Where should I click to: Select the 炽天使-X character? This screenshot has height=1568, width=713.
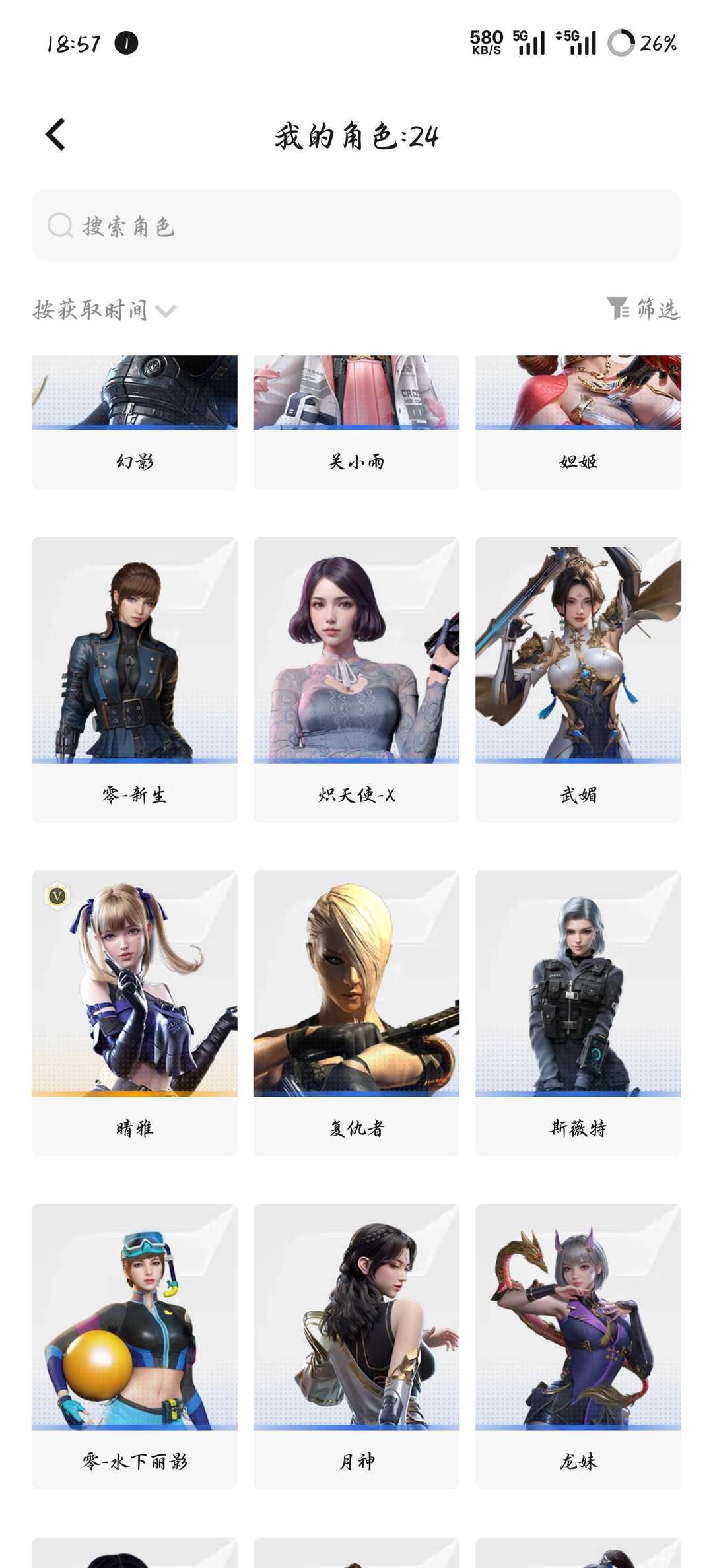356,679
